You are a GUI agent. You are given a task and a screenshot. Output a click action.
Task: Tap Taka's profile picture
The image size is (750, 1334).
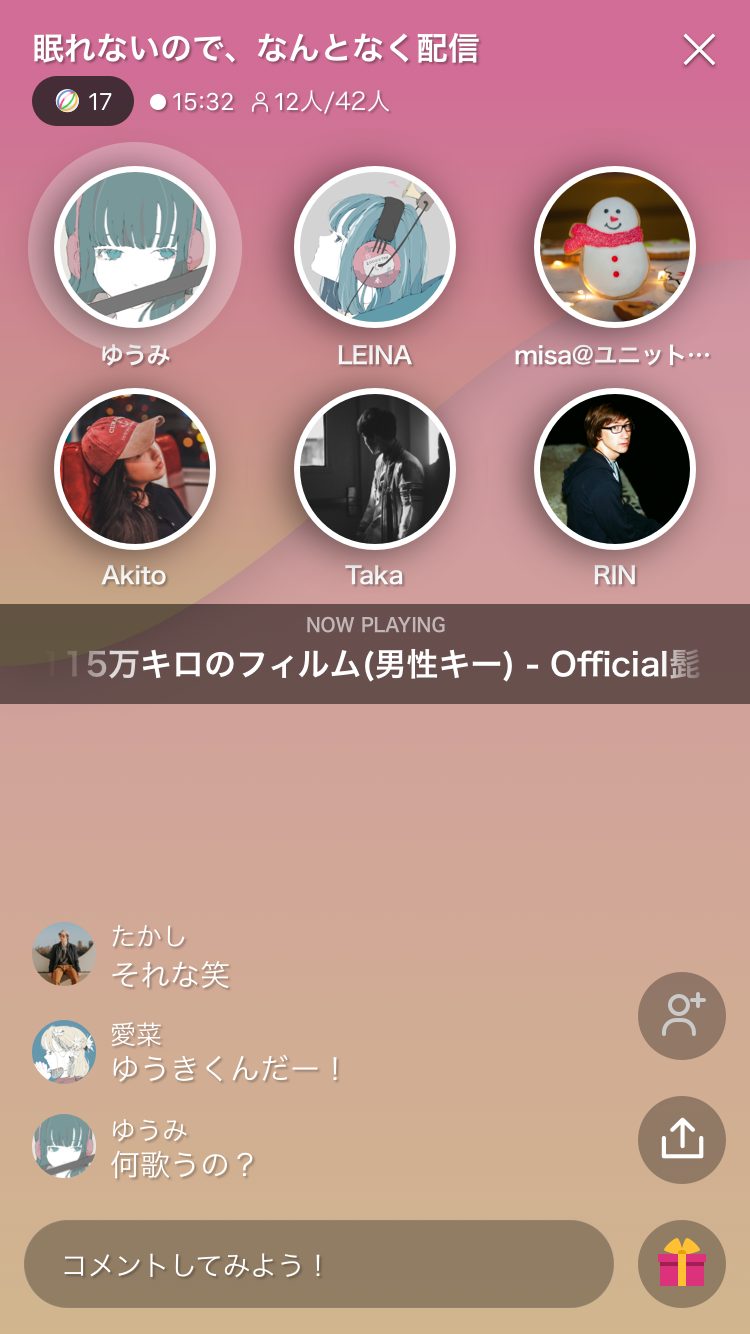tap(375, 469)
